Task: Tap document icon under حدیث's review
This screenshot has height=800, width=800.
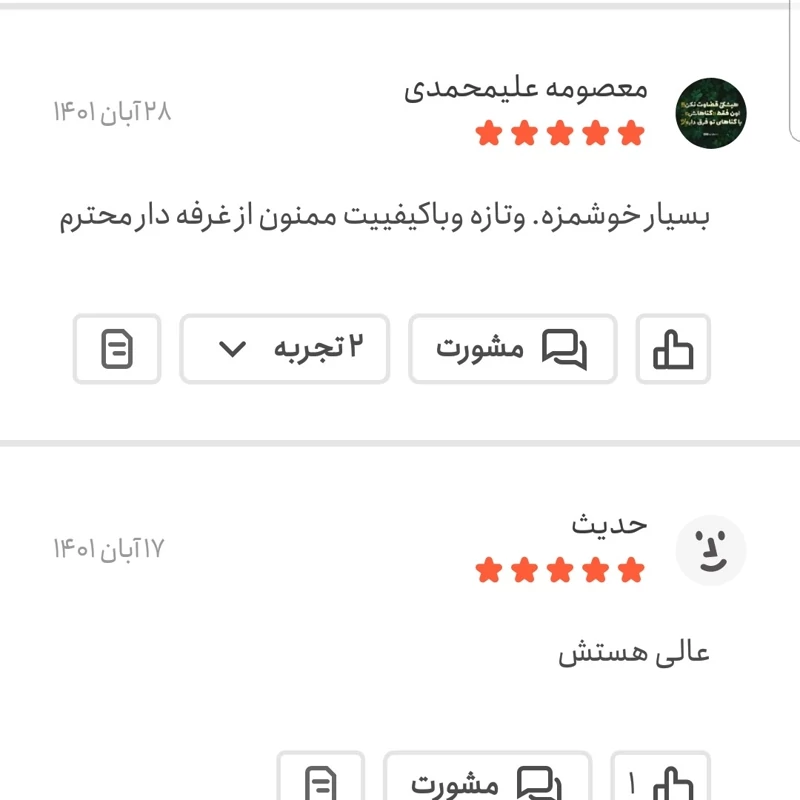Action: point(320,782)
